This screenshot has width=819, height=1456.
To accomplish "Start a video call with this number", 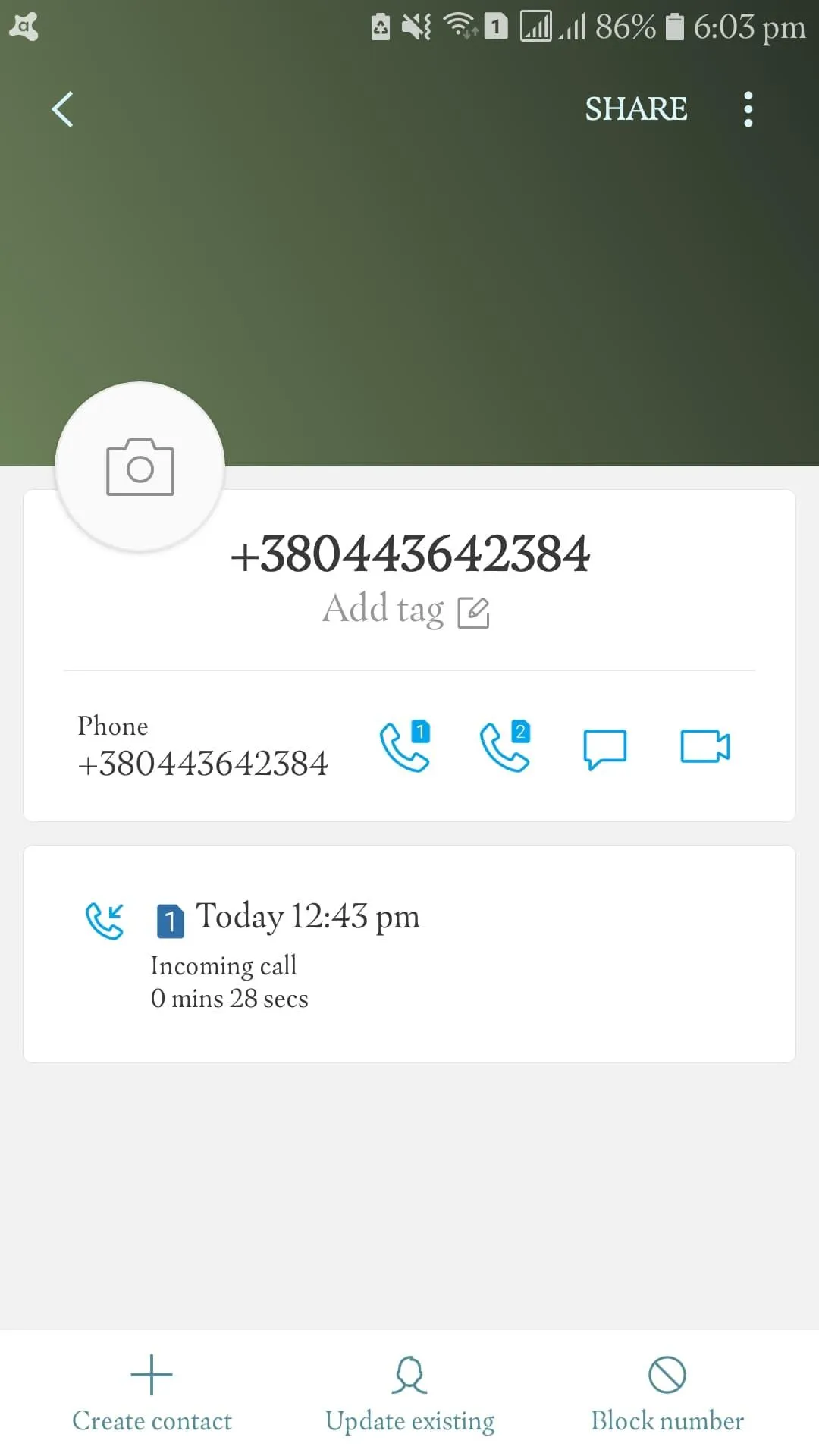I will pyautogui.click(x=704, y=746).
